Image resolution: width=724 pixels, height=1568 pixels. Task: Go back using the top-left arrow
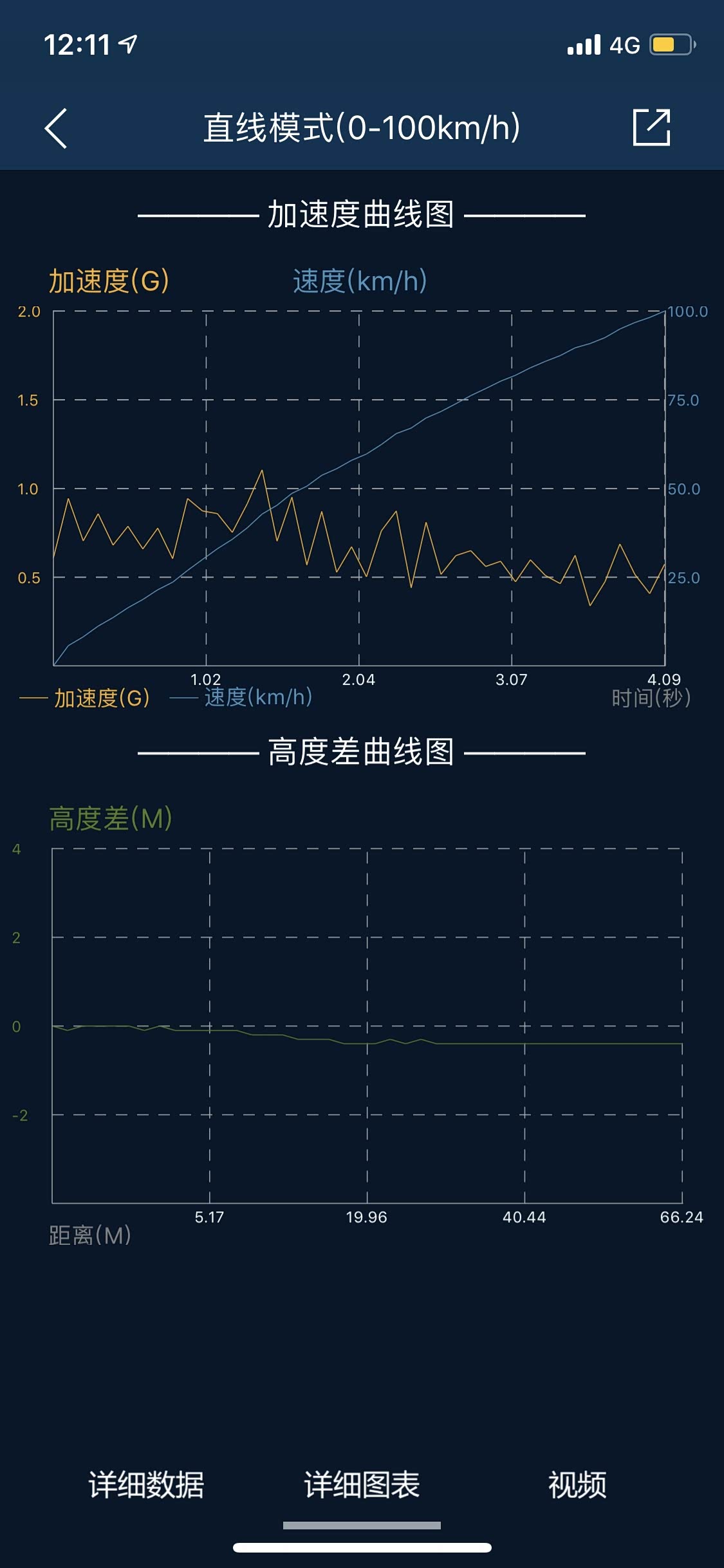tap(56, 128)
